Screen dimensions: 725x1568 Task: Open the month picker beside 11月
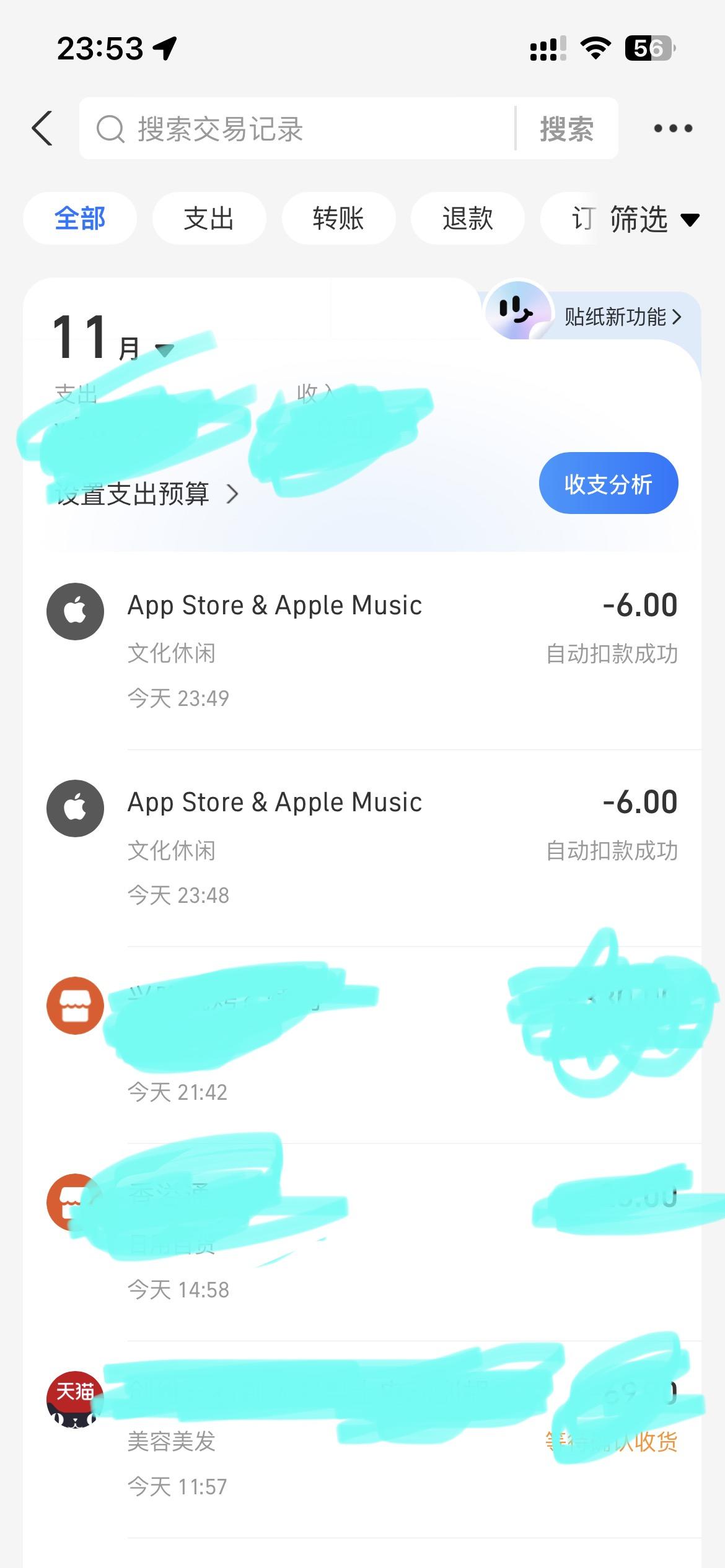(x=165, y=349)
